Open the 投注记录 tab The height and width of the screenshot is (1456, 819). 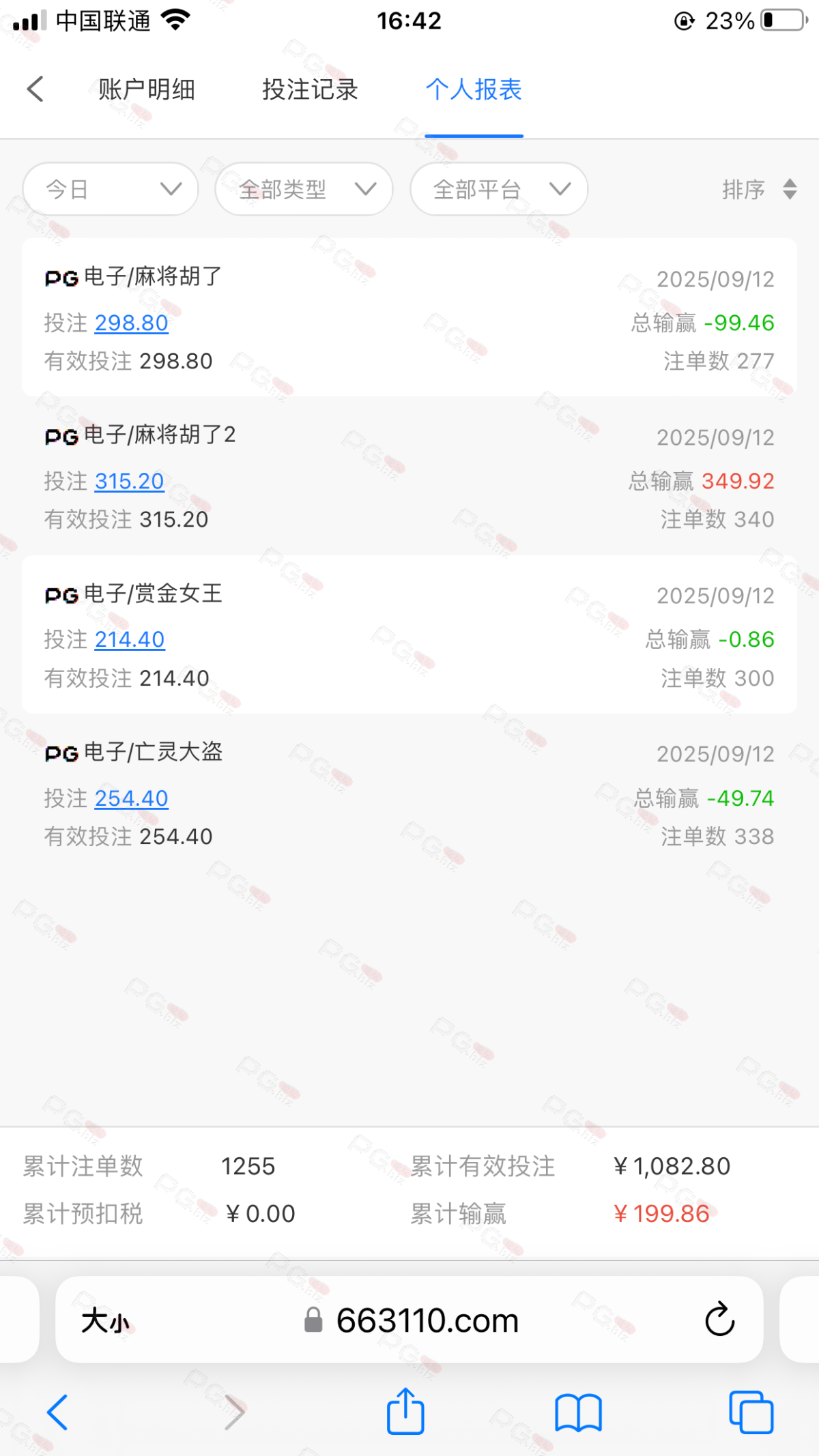pyautogui.click(x=310, y=89)
